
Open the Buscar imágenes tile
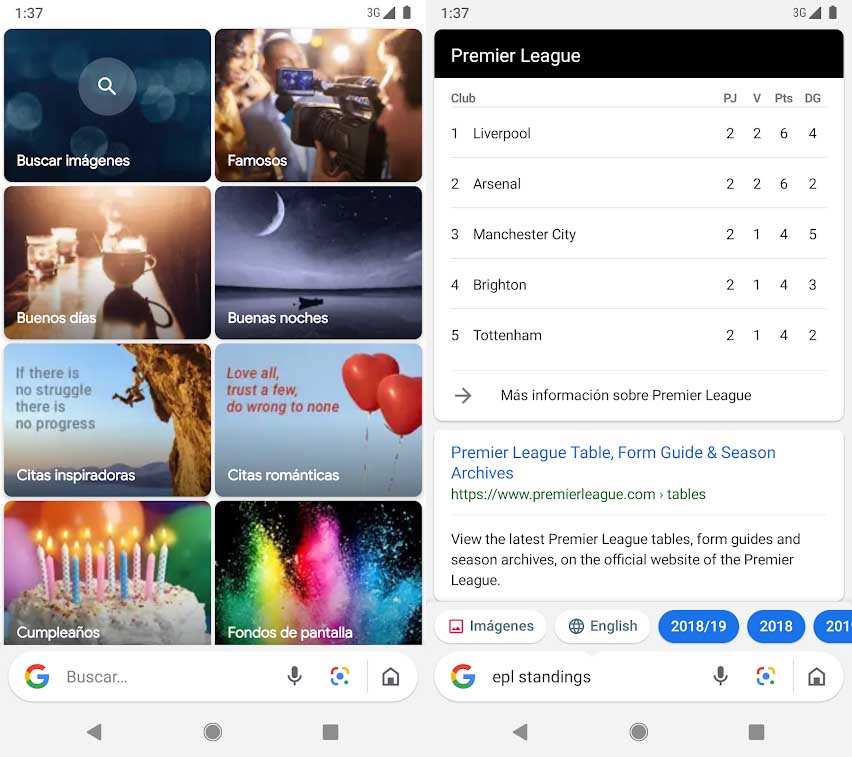pos(108,105)
